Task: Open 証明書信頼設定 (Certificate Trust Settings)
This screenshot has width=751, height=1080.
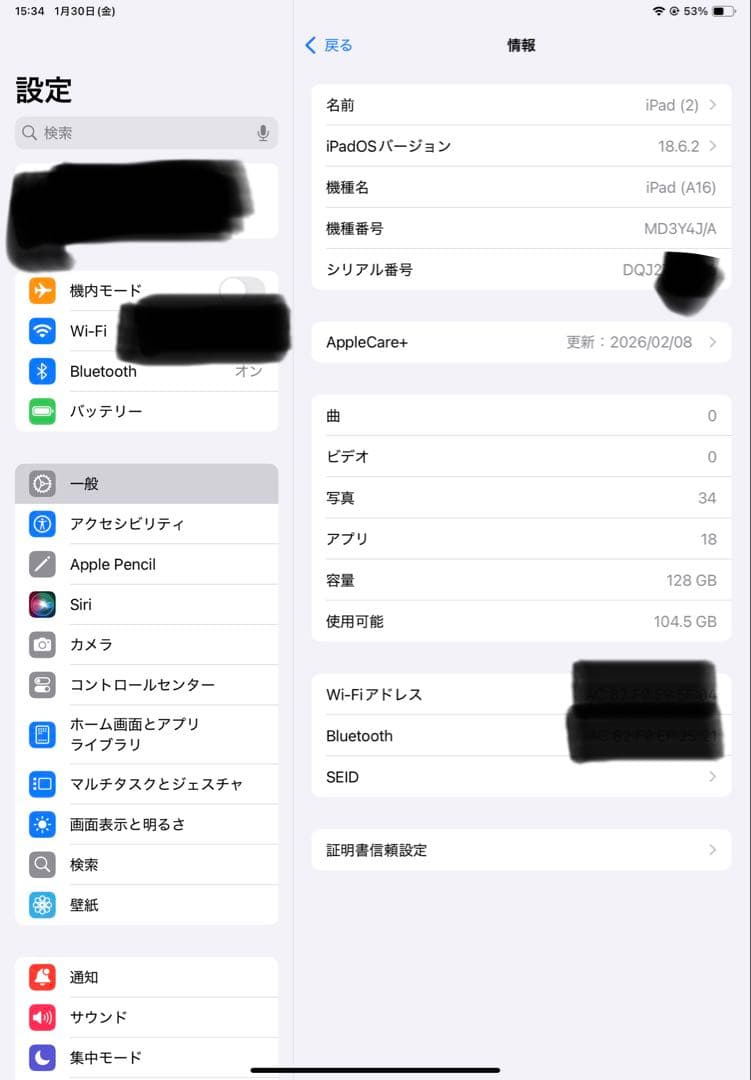Action: (520, 850)
